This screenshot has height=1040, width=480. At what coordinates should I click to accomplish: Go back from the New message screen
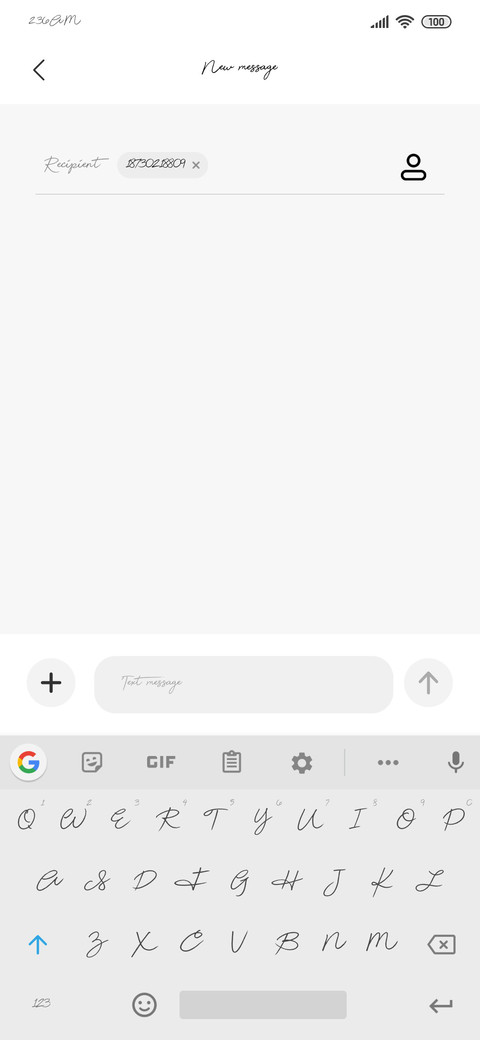[x=39, y=70]
